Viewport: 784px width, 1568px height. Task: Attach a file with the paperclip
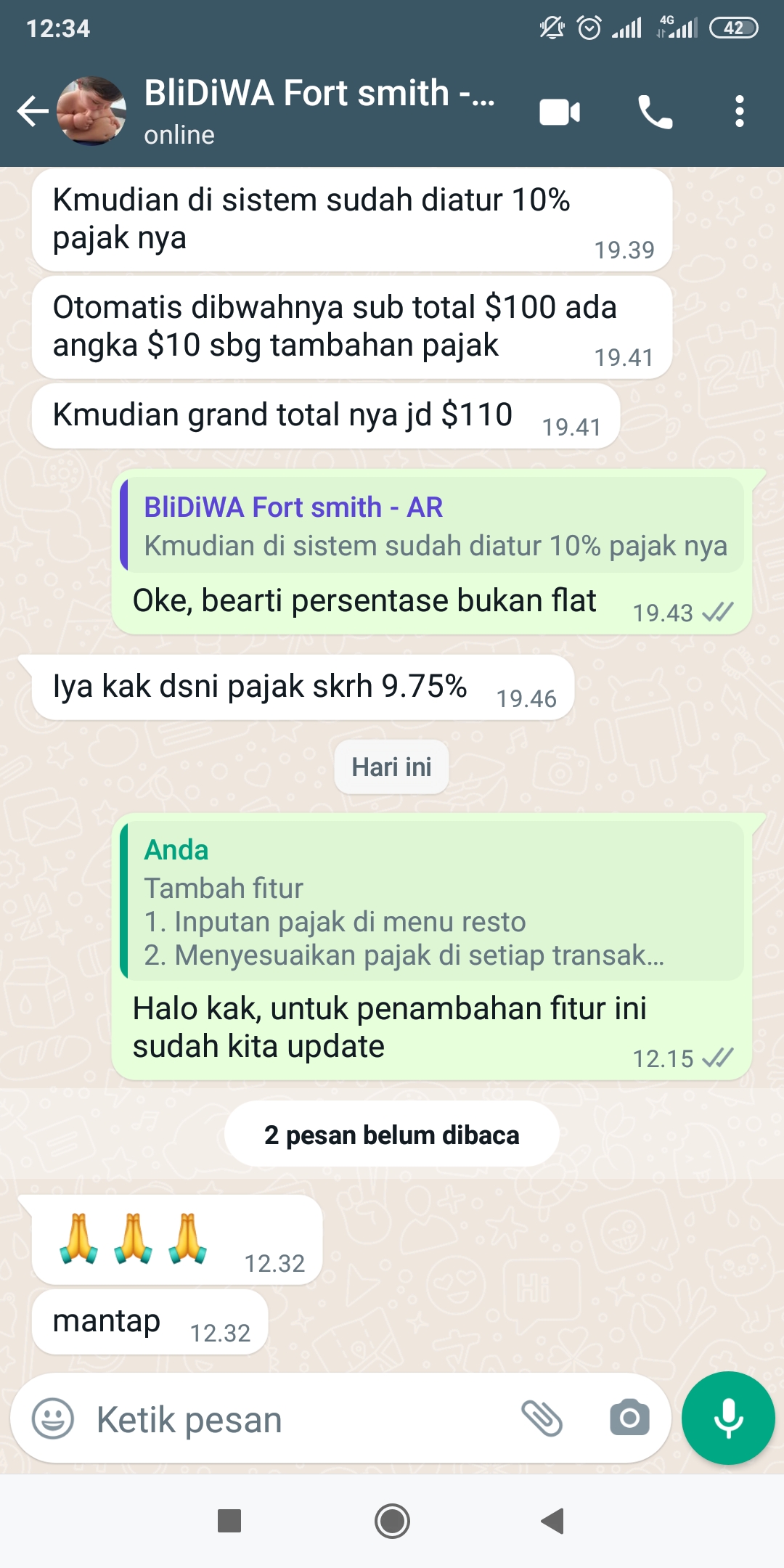(542, 1418)
